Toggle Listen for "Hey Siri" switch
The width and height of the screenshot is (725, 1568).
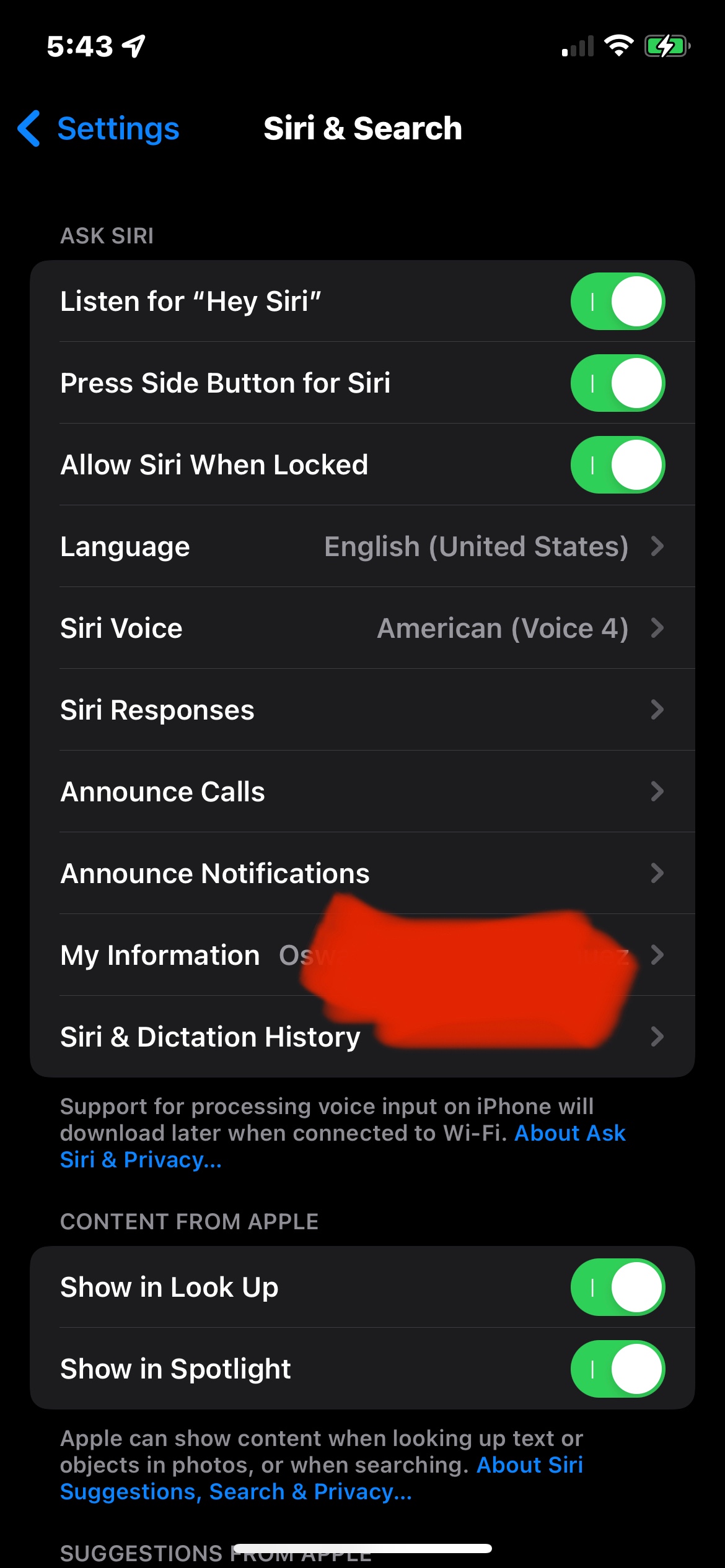[617, 302]
